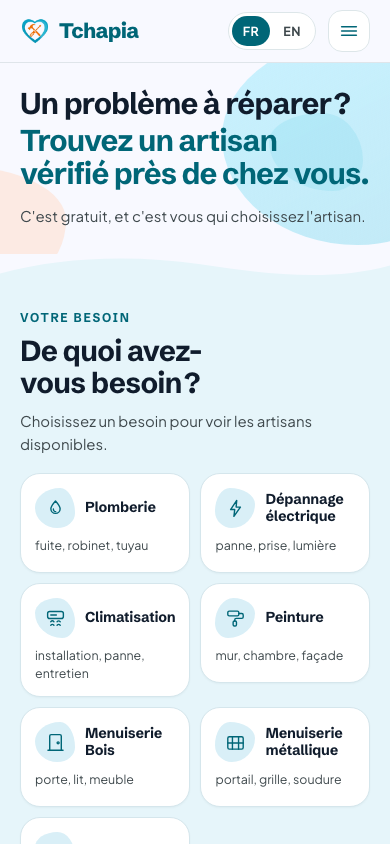Image resolution: width=390 pixels, height=844 pixels.
Task: Switch language to EN
Action: (x=292, y=31)
